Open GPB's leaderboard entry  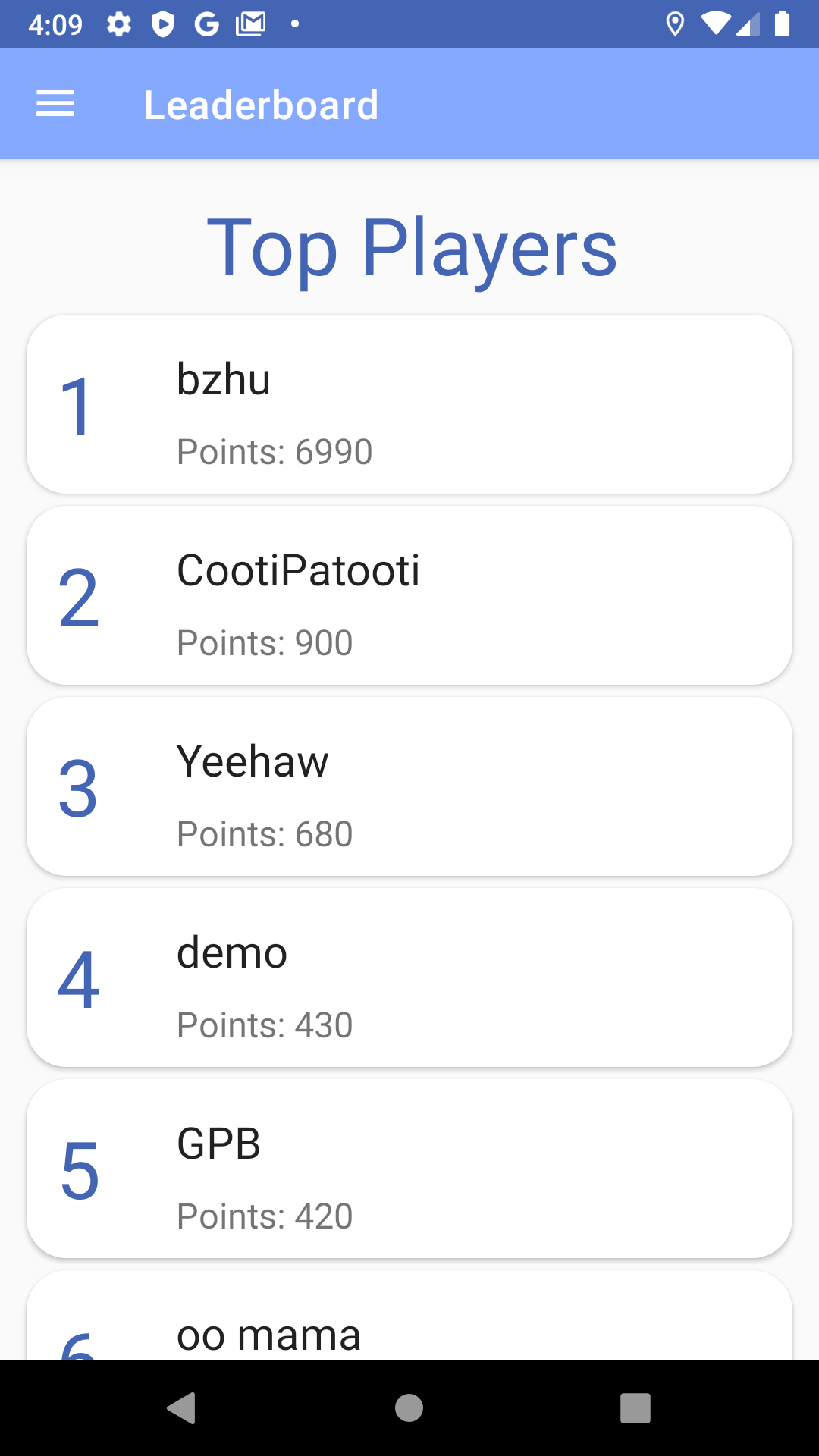tap(409, 1169)
